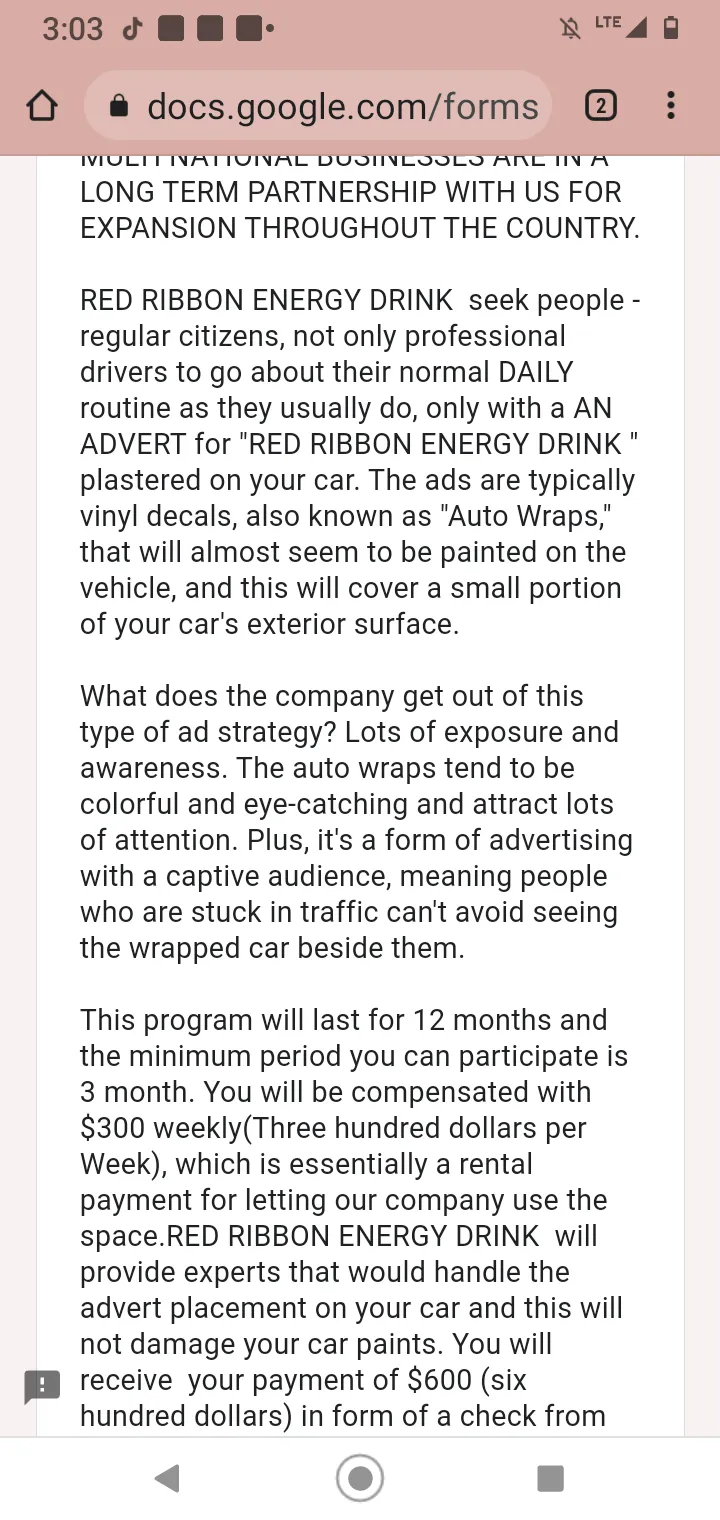Tap the docs.google.com/forms address bar
Screen dimensions: 720x1520
pos(319,106)
